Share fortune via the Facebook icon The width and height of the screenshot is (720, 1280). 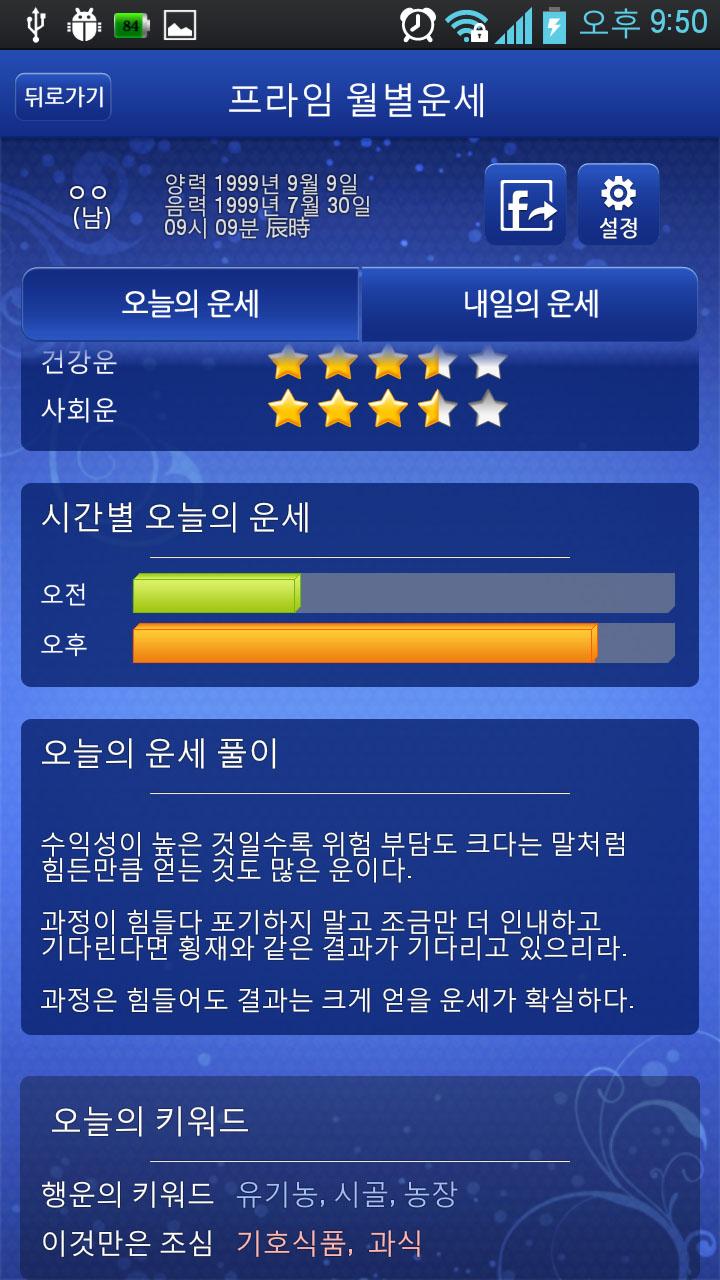tap(526, 204)
